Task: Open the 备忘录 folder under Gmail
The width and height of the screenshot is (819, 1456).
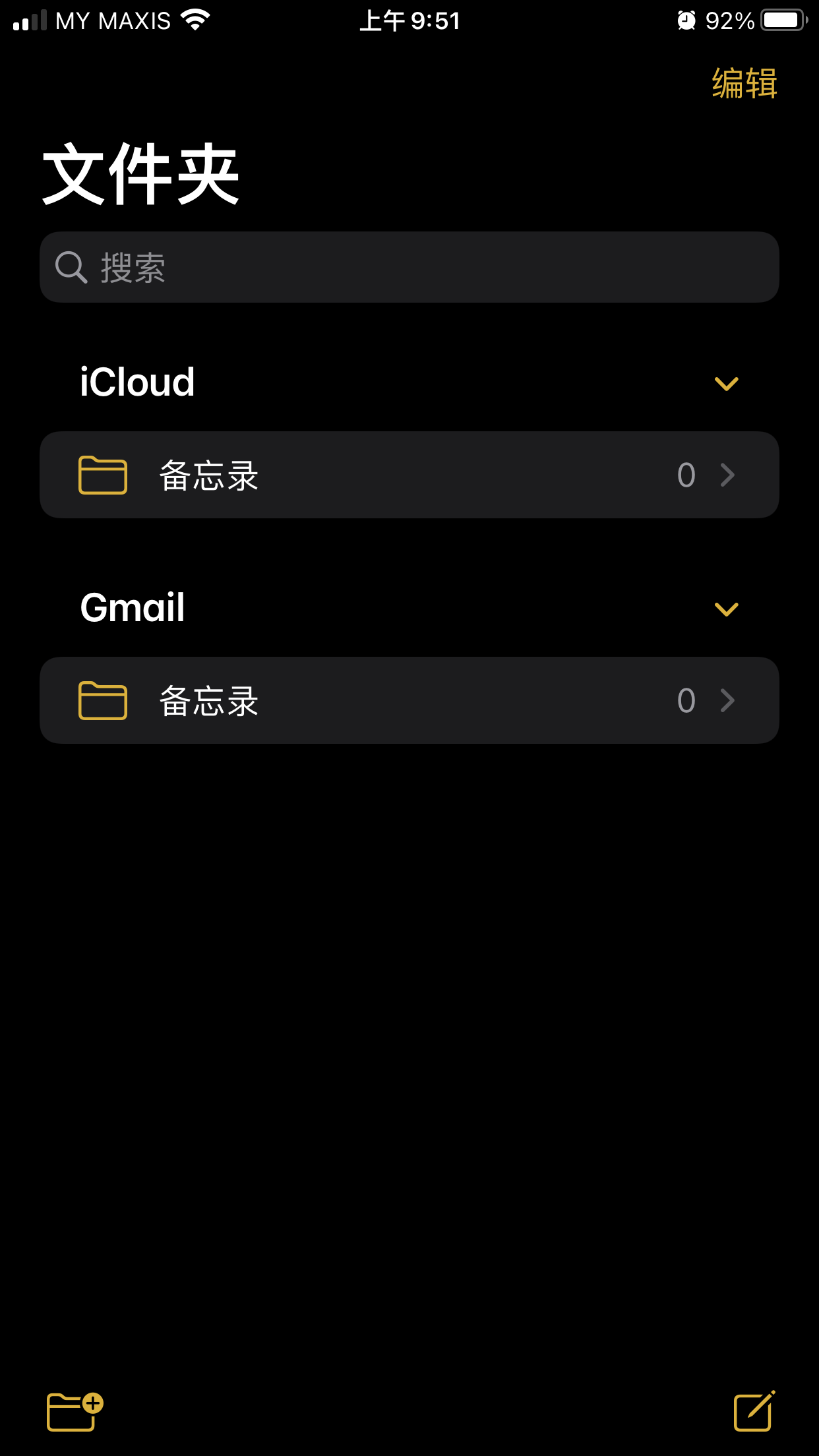Action: click(x=409, y=700)
